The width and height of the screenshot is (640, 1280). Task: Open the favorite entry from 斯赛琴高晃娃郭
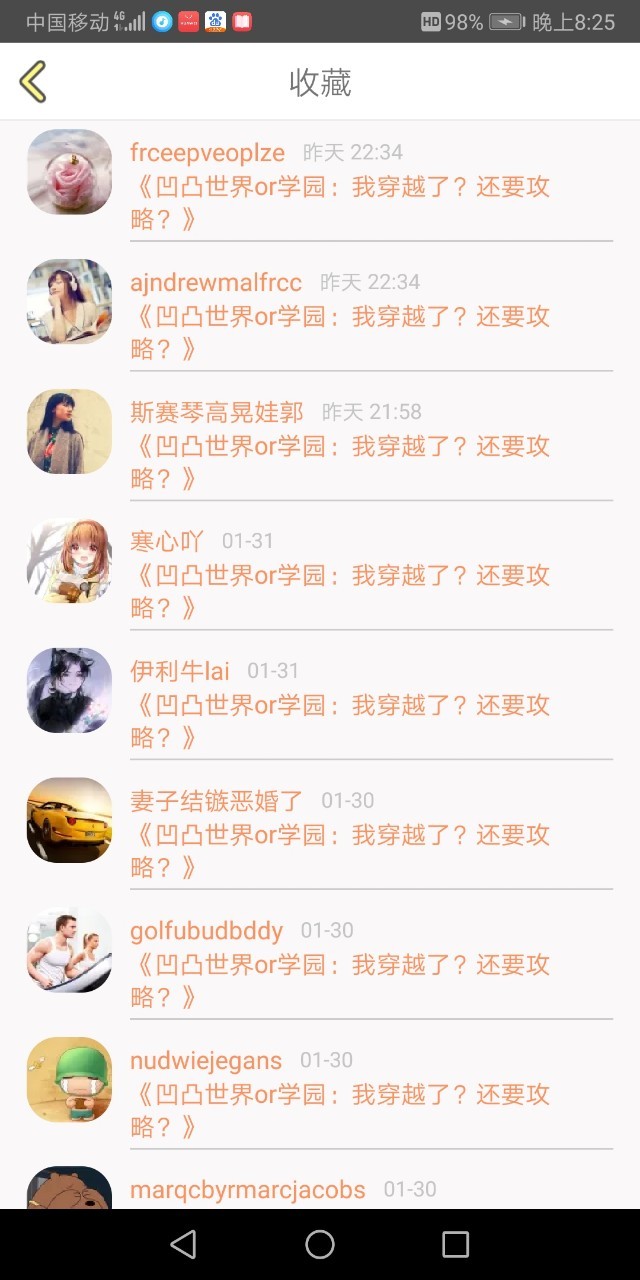click(340, 462)
